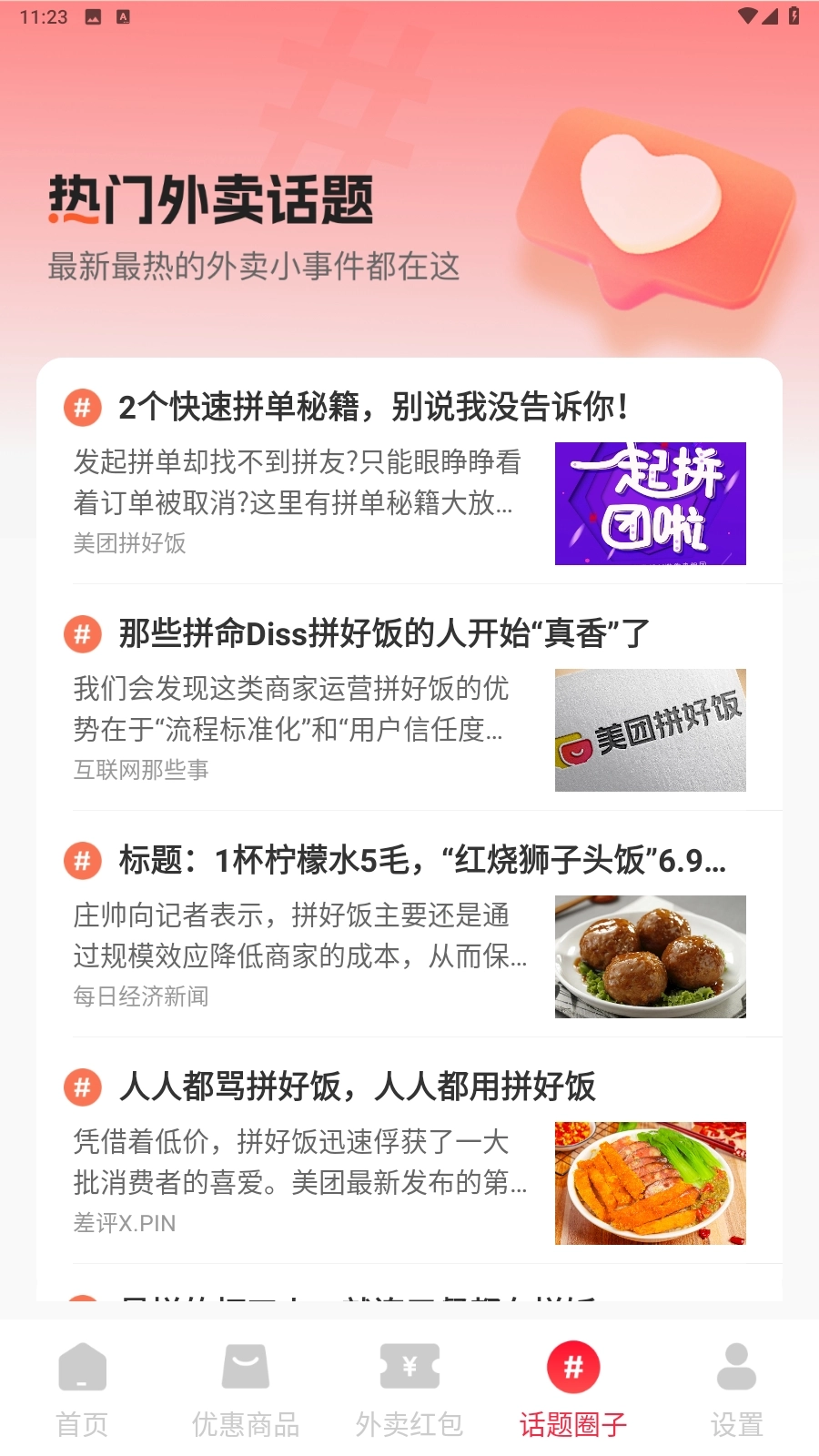Click the lion head meatball dish thumbnail

[650, 957]
